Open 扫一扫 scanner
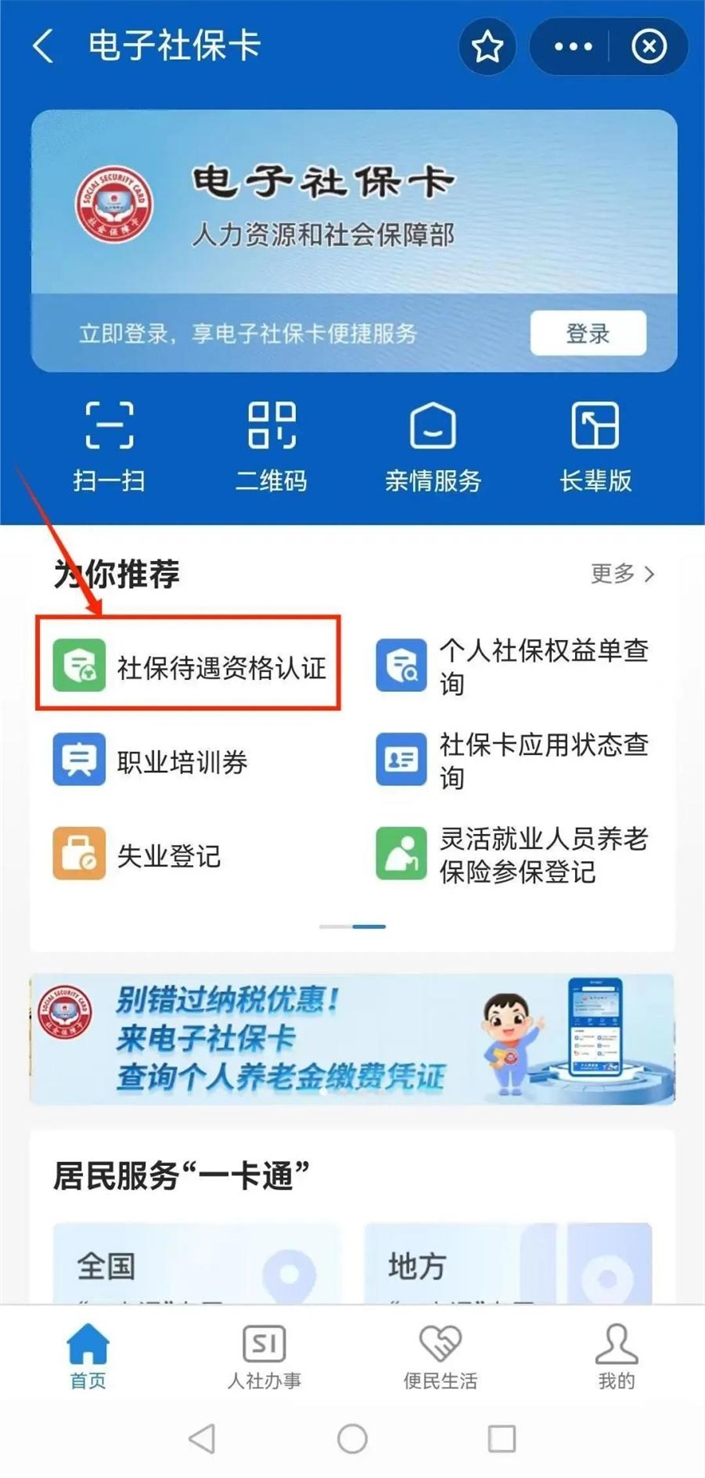 pos(109,445)
